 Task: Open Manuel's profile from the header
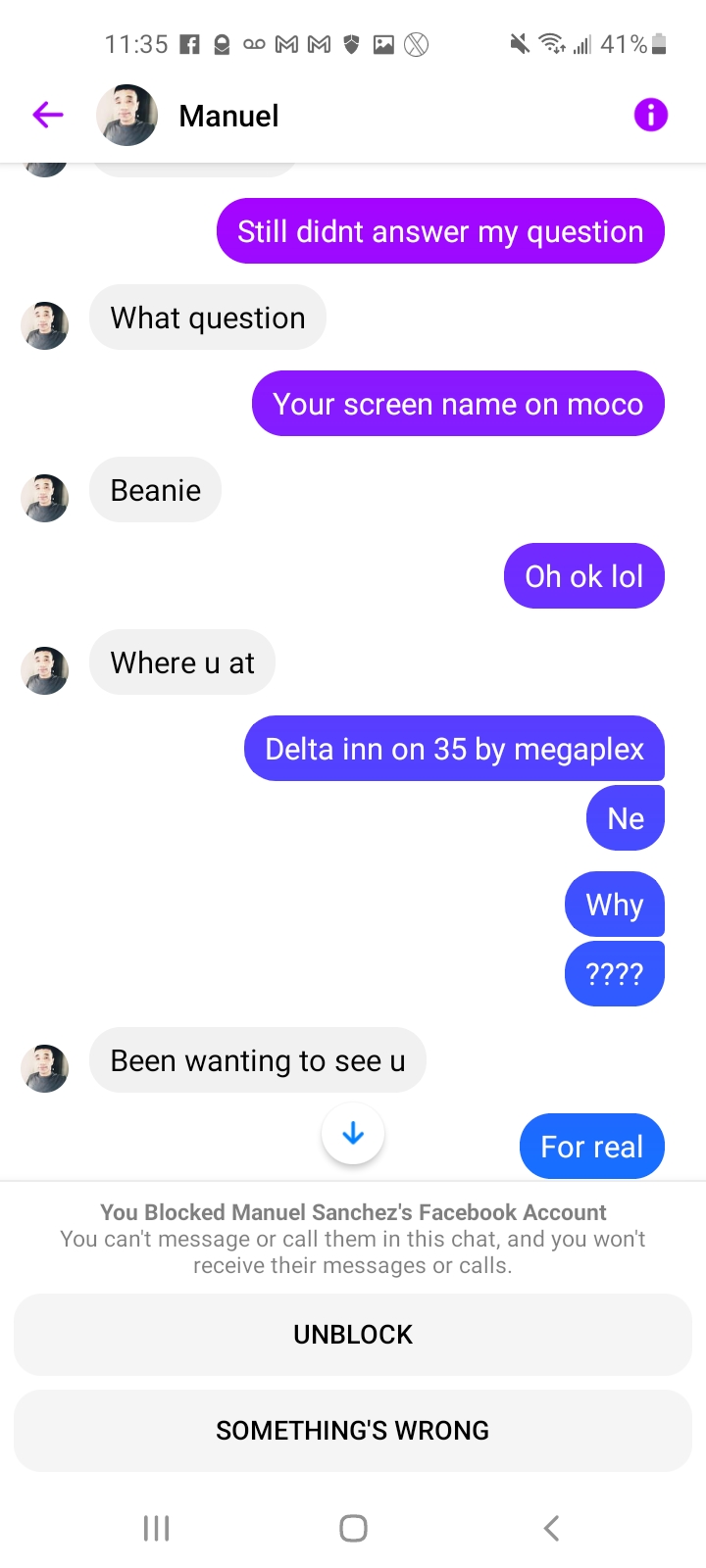click(x=227, y=116)
